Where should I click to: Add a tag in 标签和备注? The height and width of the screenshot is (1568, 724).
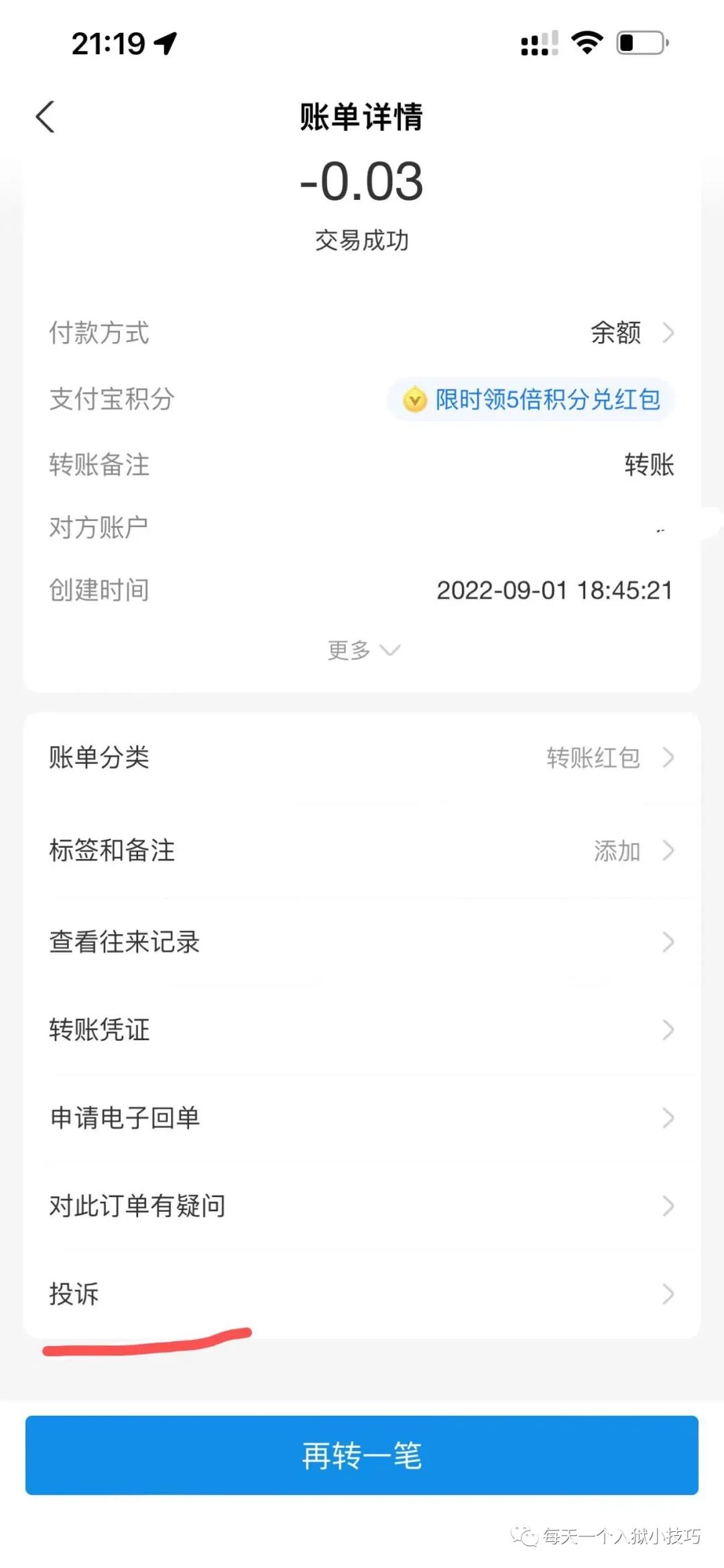(x=362, y=850)
